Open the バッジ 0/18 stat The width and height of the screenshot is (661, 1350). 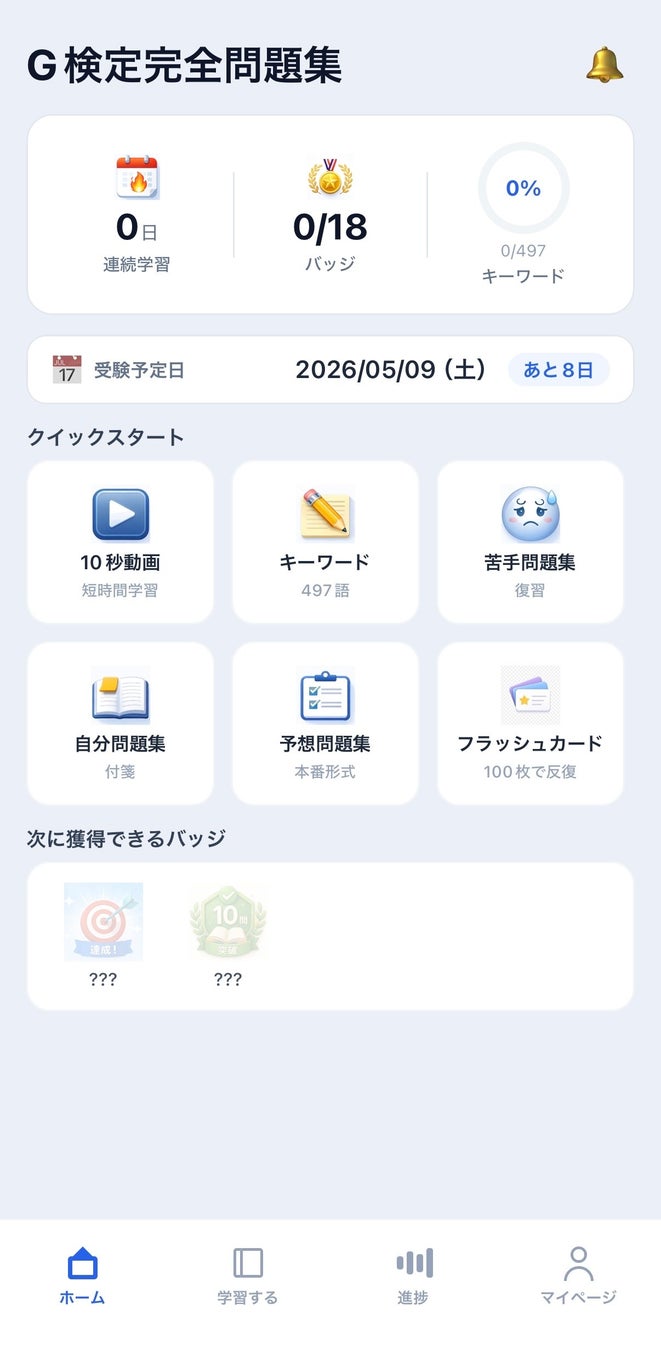(330, 215)
